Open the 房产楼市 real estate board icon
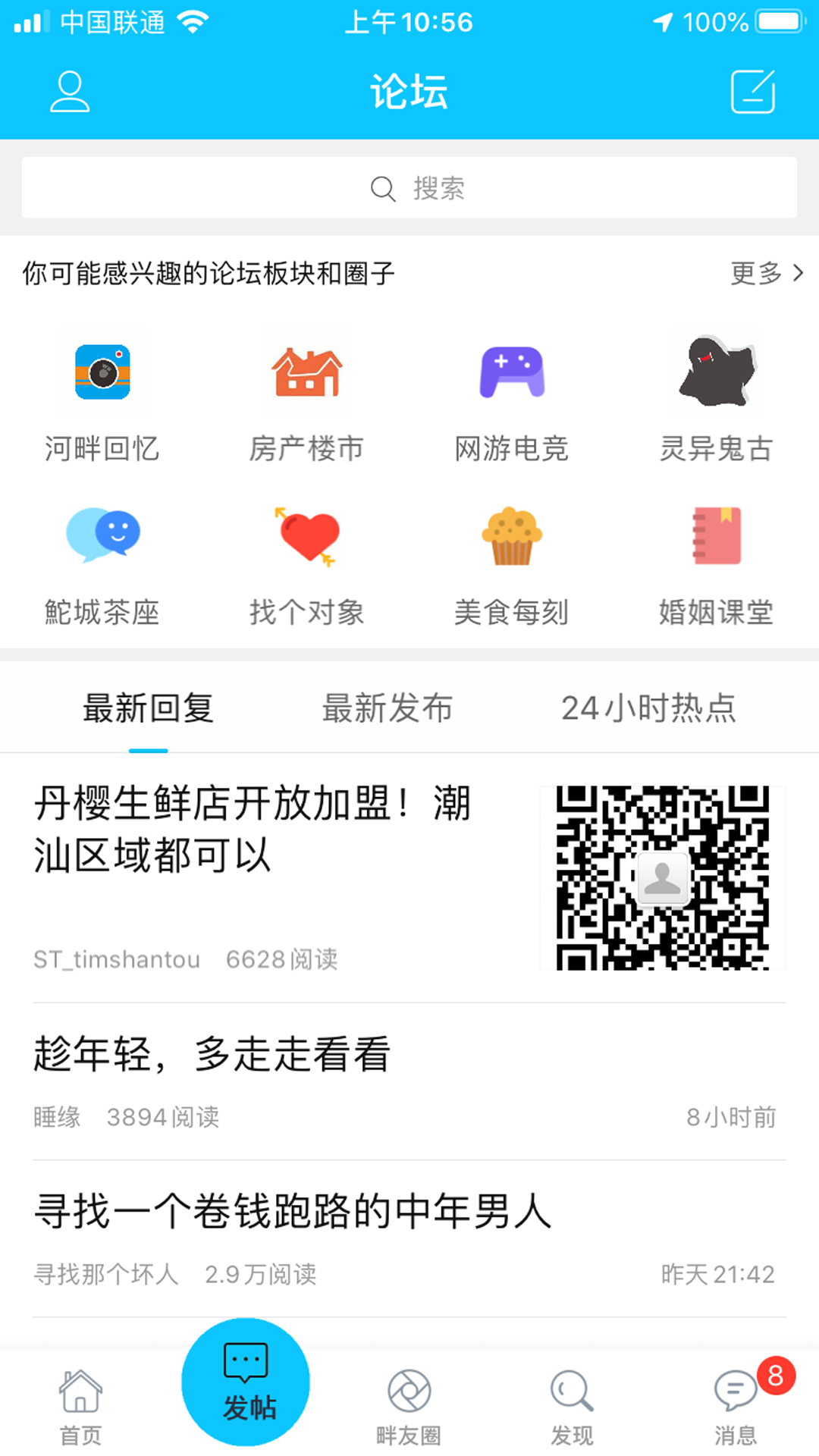 coord(307,373)
